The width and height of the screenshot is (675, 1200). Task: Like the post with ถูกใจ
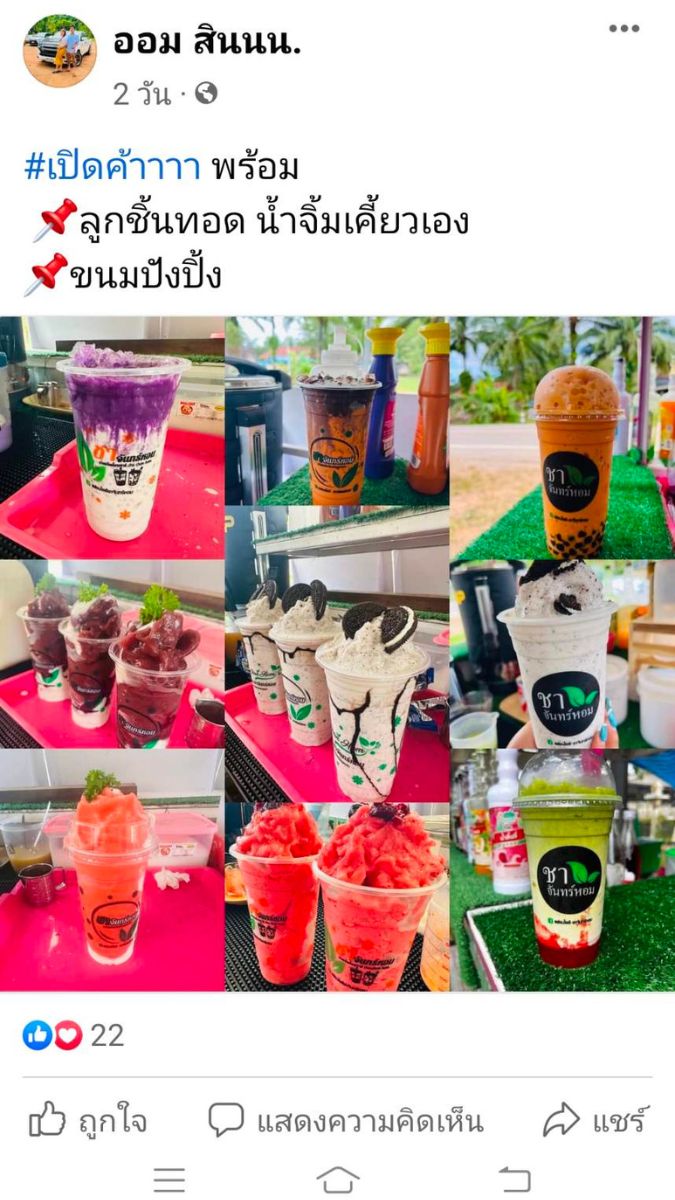[88, 1121]
